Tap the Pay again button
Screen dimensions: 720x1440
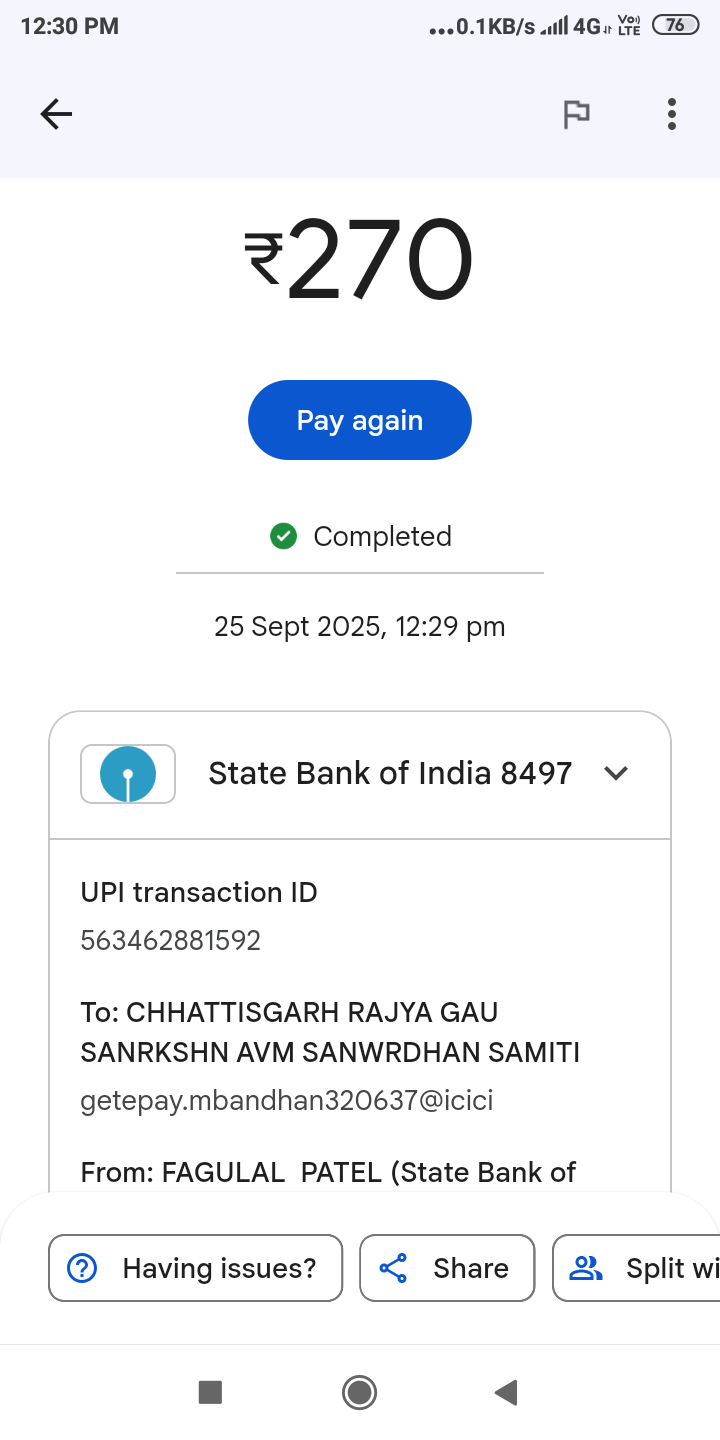[x=359, y=420]
